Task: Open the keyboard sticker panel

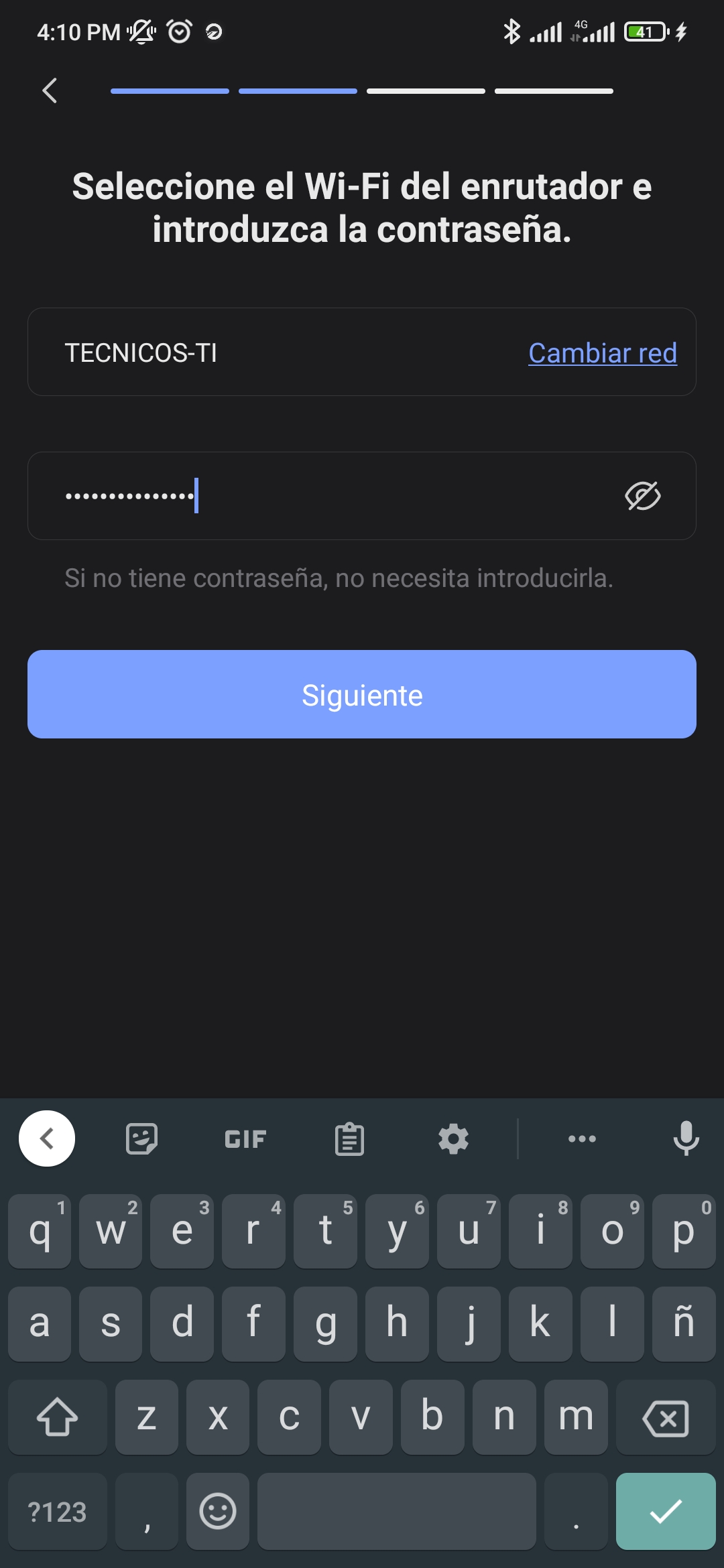Action: click(x=141, y=1138)
